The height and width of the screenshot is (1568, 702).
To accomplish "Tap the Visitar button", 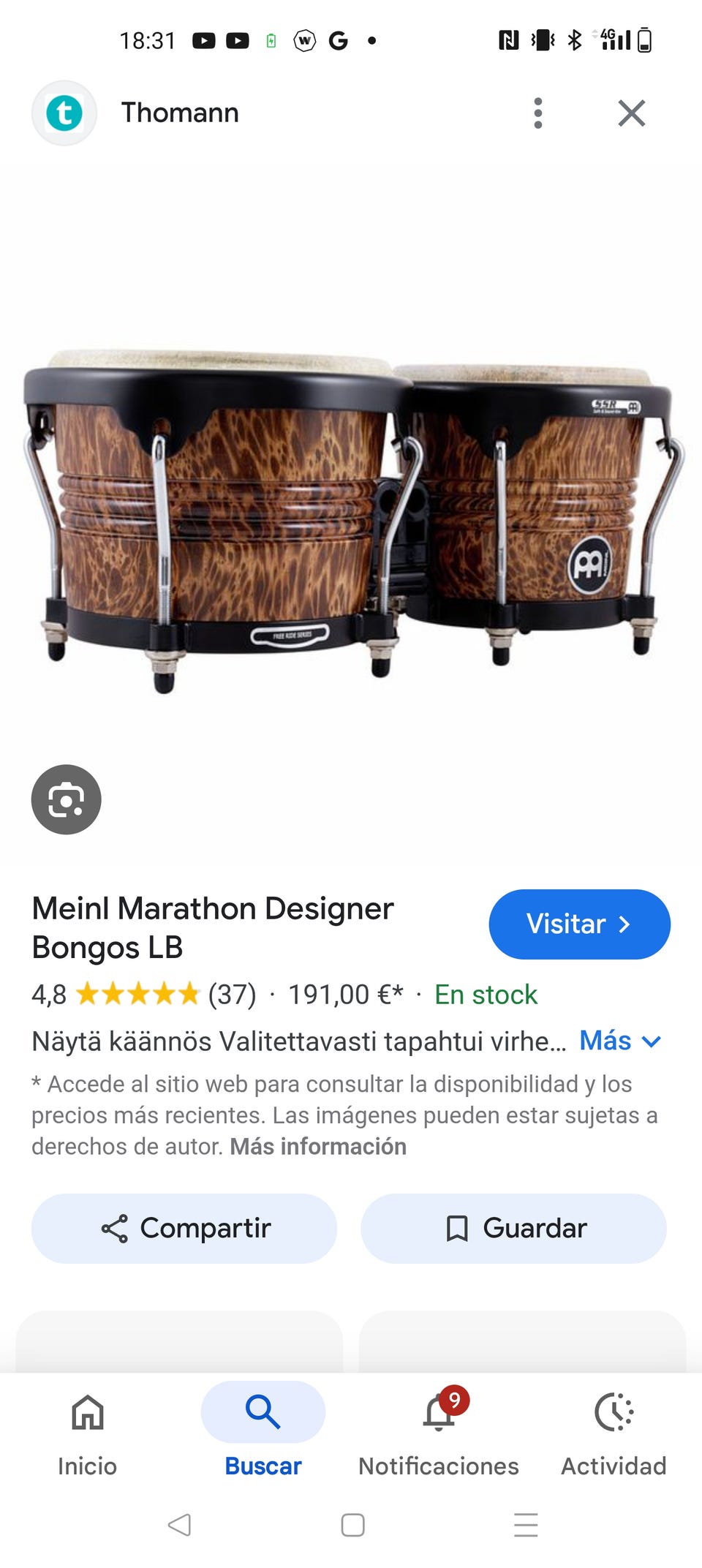I will pos(578,924).
